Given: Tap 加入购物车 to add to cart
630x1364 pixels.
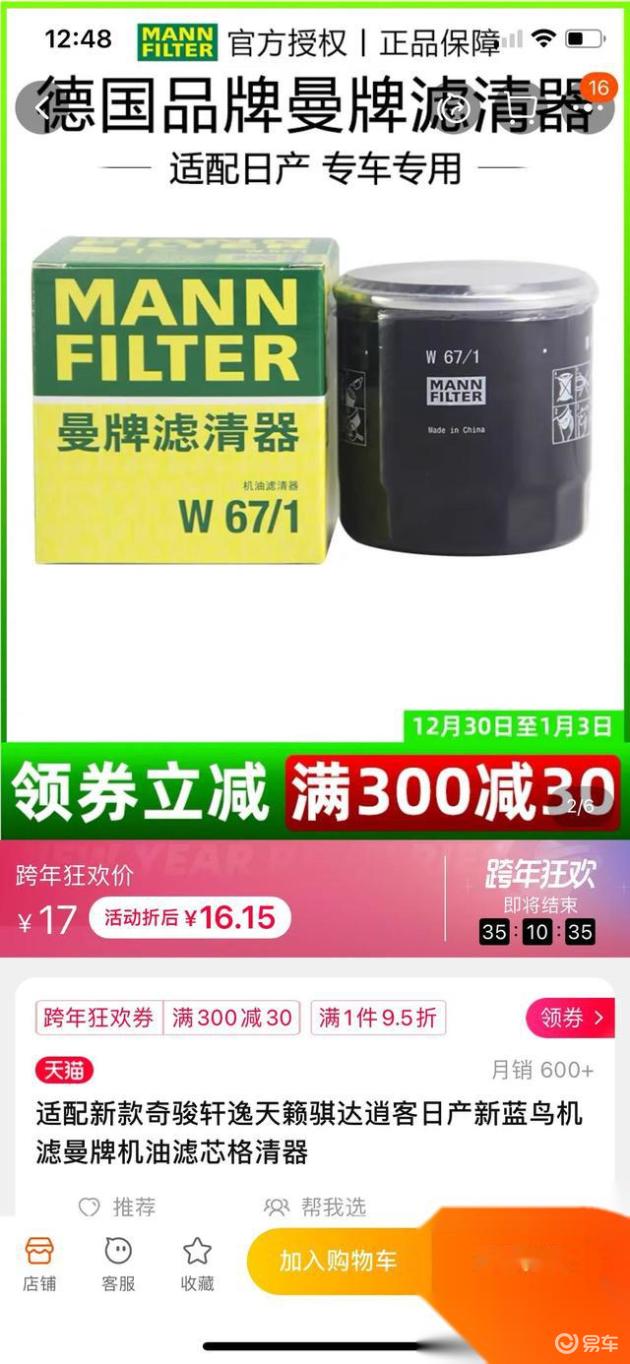Looking at the screenshot, I should [338, 1261].
